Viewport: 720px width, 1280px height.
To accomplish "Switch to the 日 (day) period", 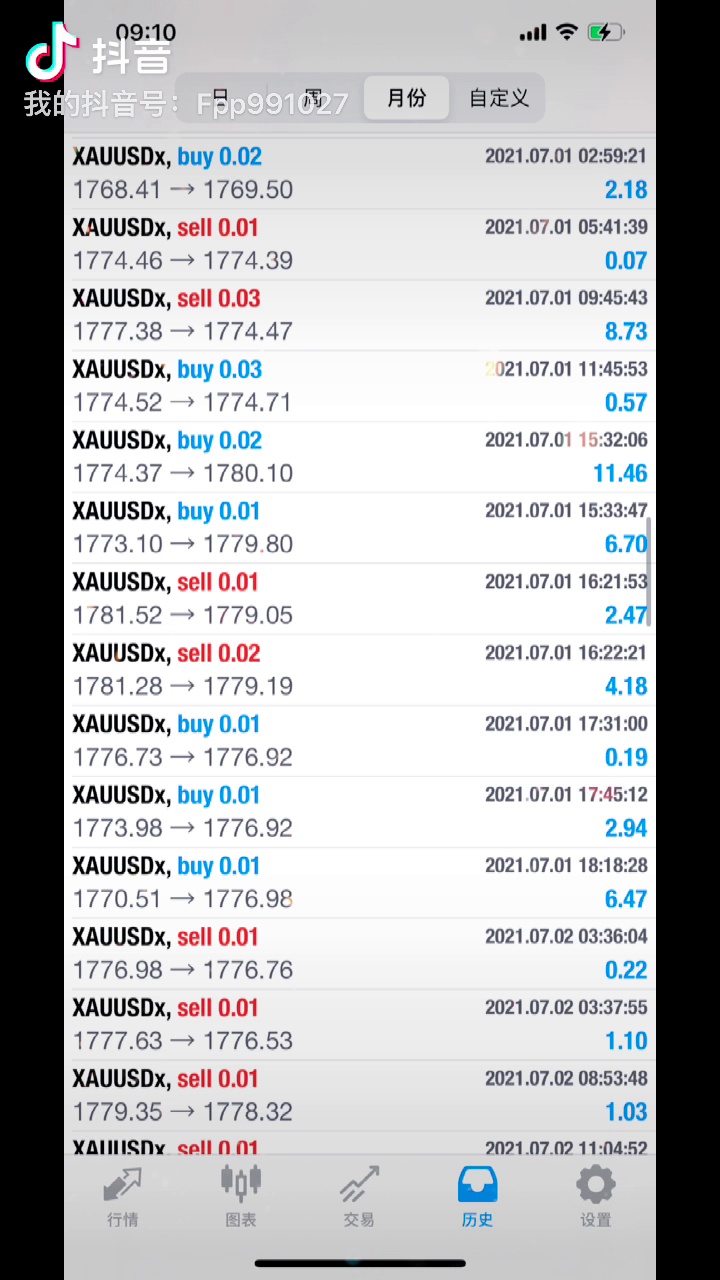I will tap(221, 98).
